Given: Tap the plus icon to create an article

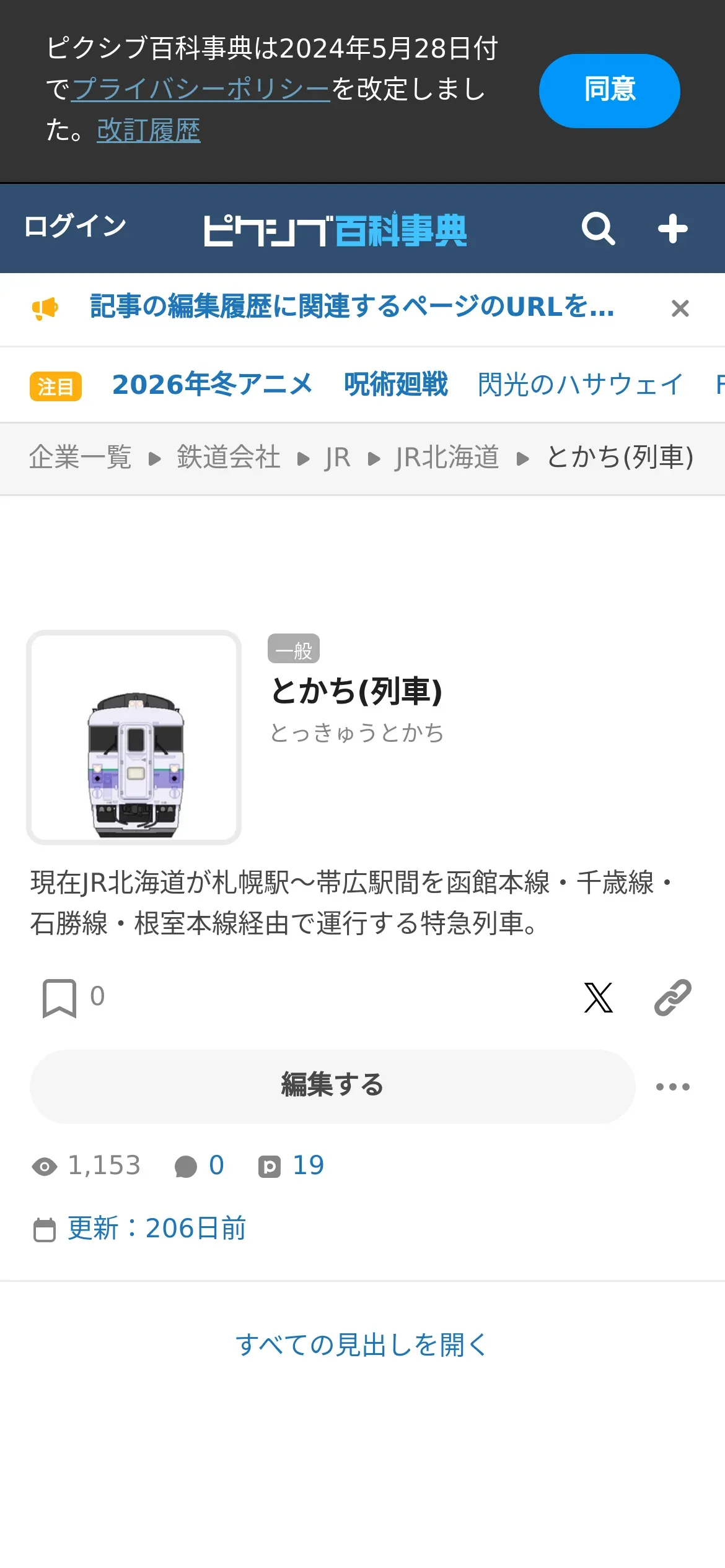Looking at the screenshot, I should coord(672,229).
